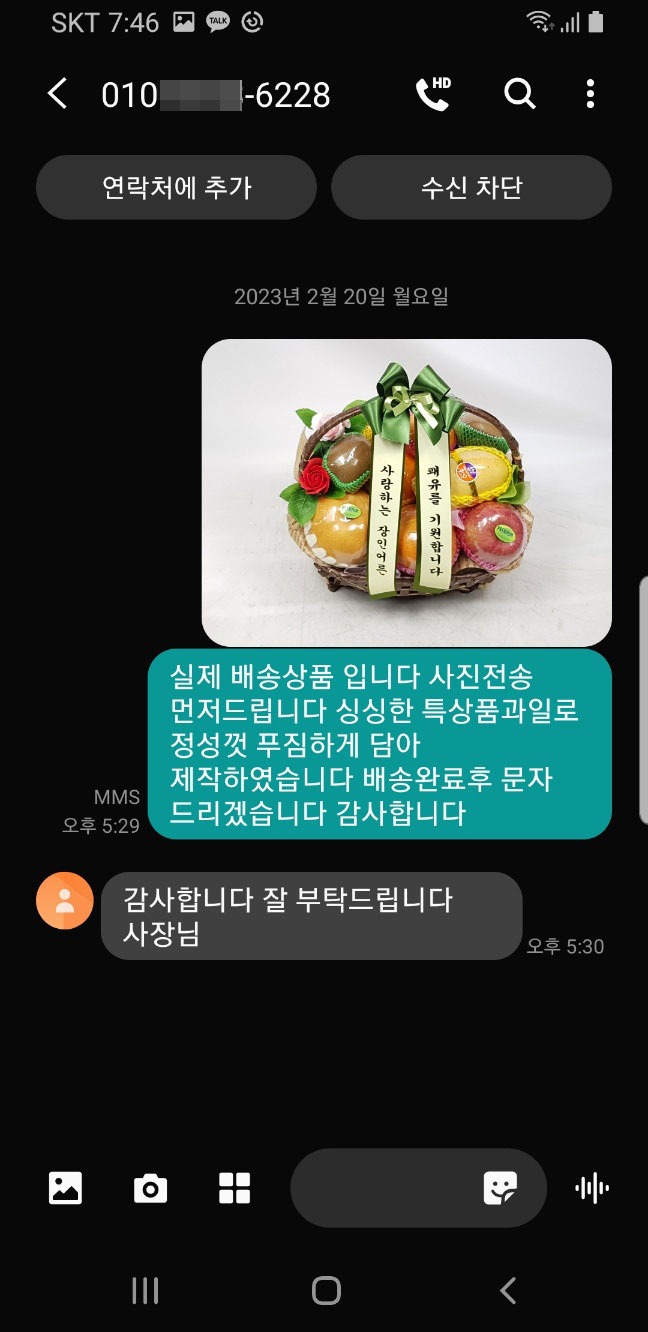Tap 연락처에 추가 to add contact
The image size is (648, 1332).
176,187
